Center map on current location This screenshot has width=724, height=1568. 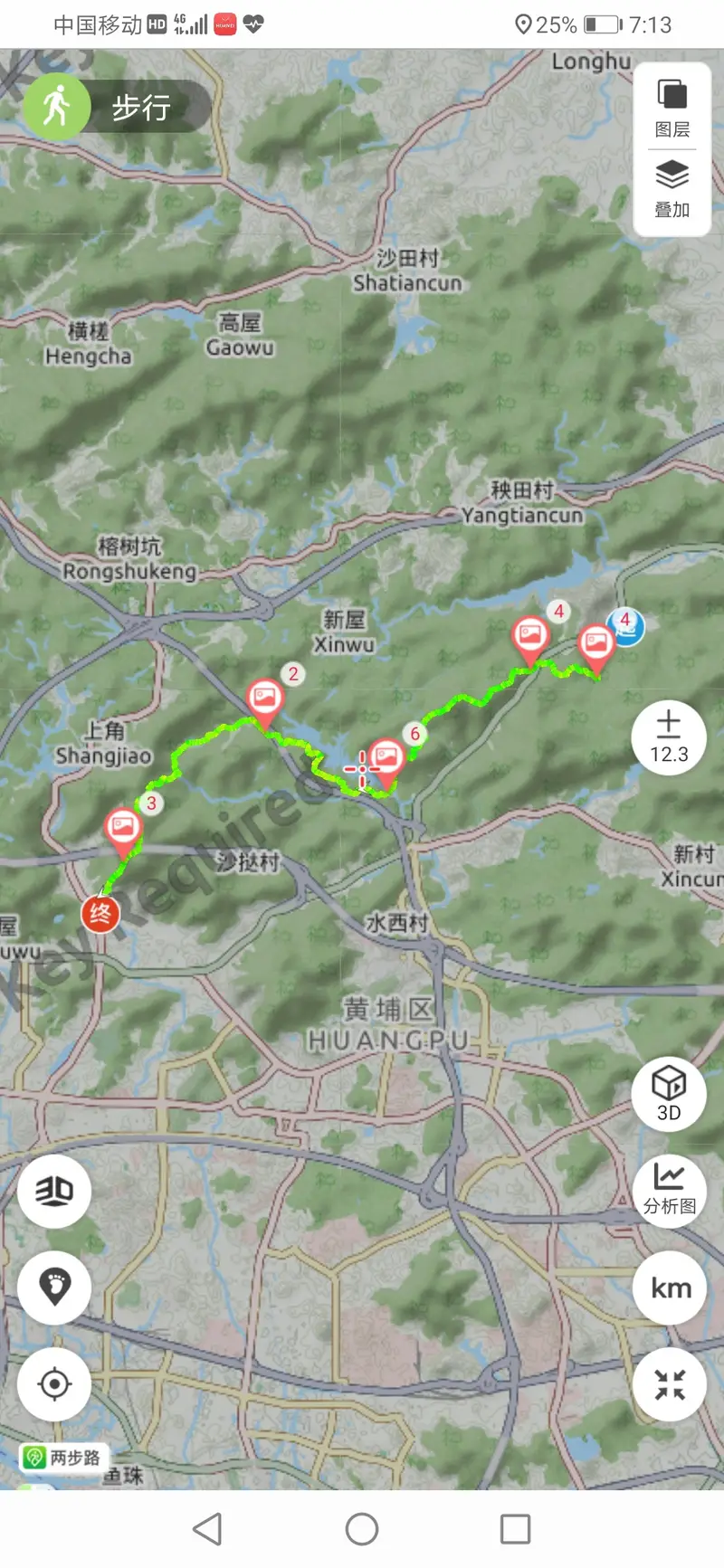(54, 1383)
